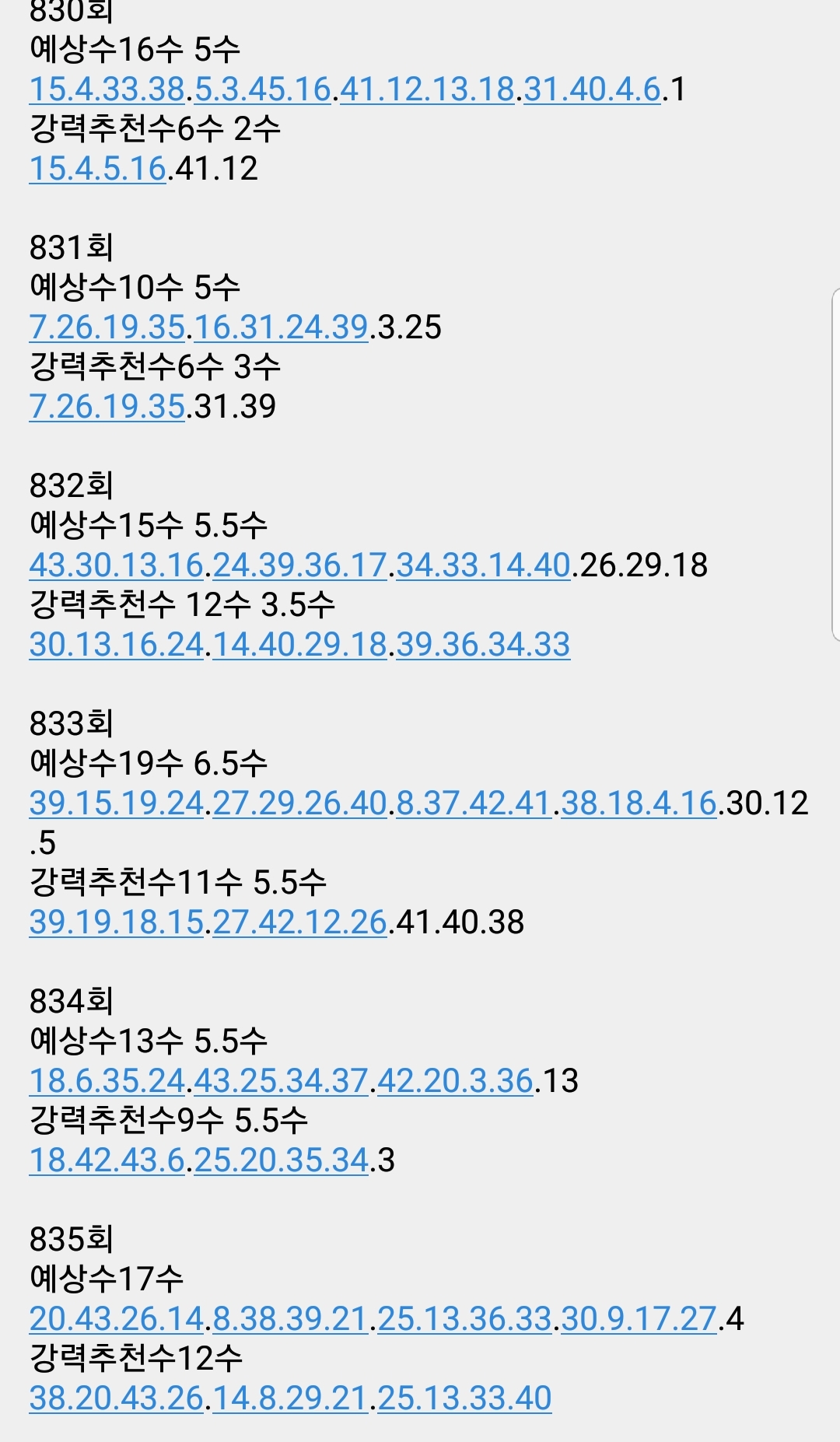The image size is (840, 1442).
Task: Tap the link 27.42.12.26
Action: tap(299, 922)
